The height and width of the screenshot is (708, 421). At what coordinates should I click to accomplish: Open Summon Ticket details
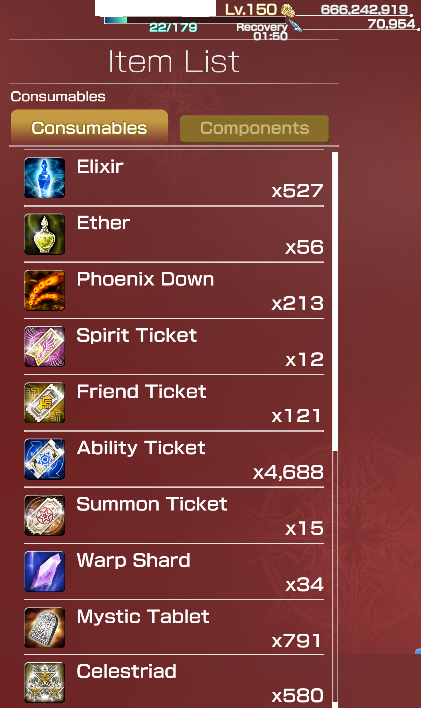click(174, 516)
